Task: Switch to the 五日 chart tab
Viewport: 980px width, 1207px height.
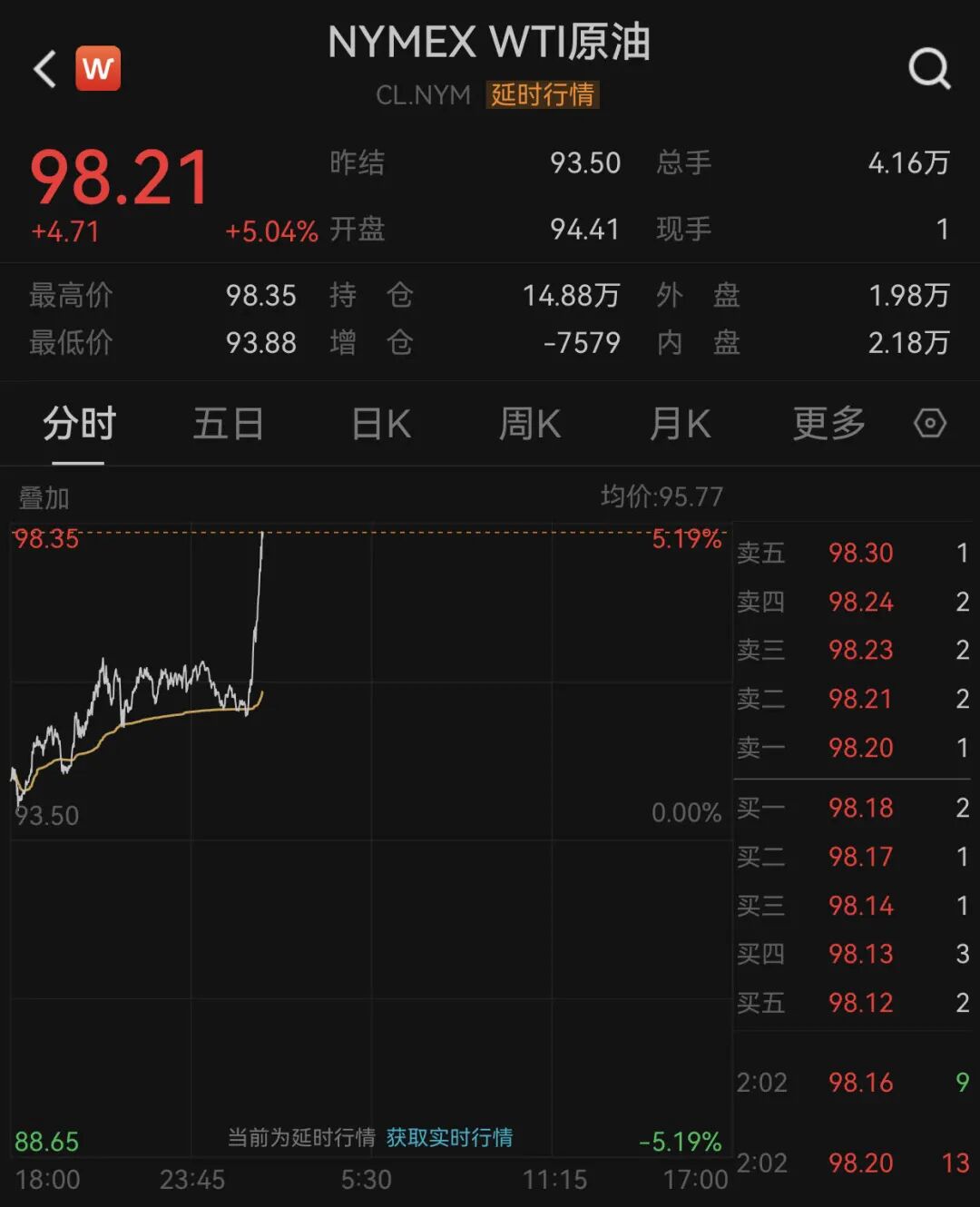Action: coord(228,423)
